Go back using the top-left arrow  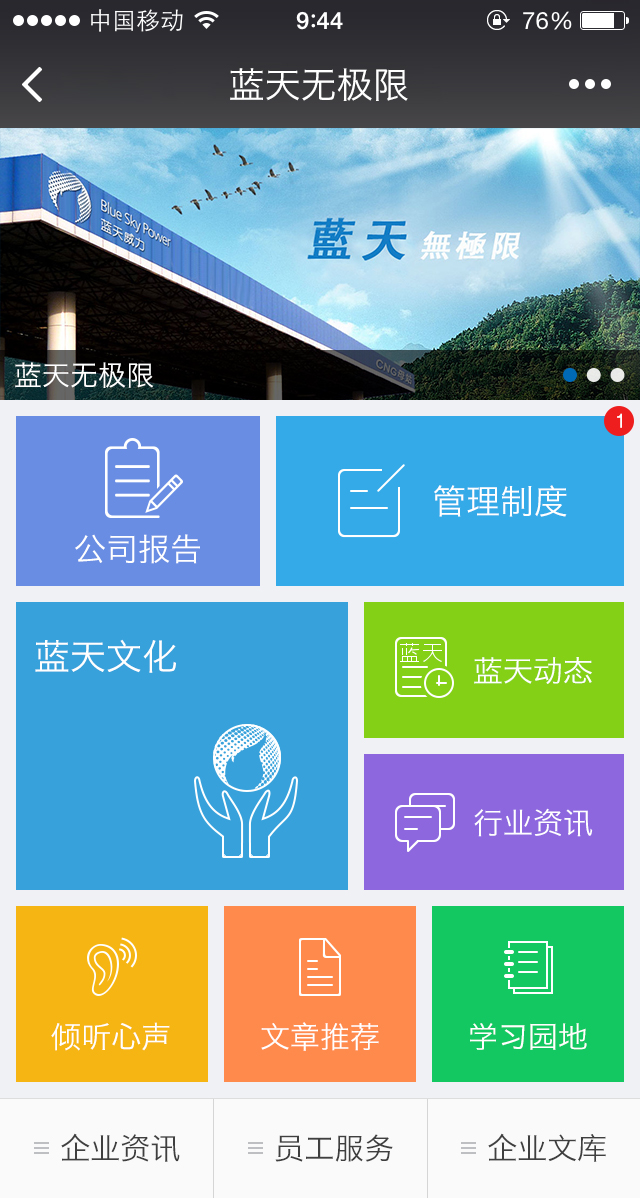(32, 84)
